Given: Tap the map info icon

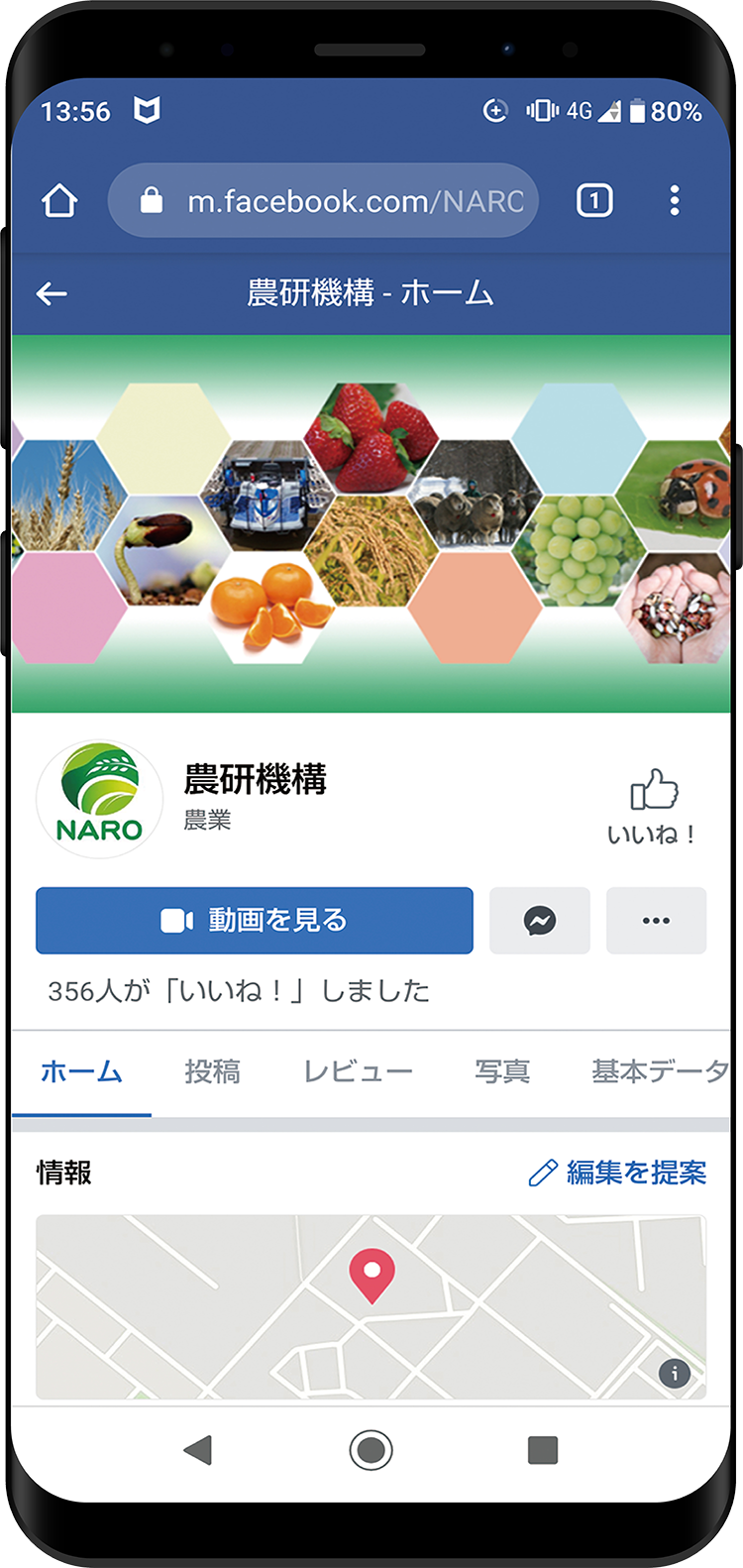Looking at the screenshot, I should click(x=675, y=1373).
